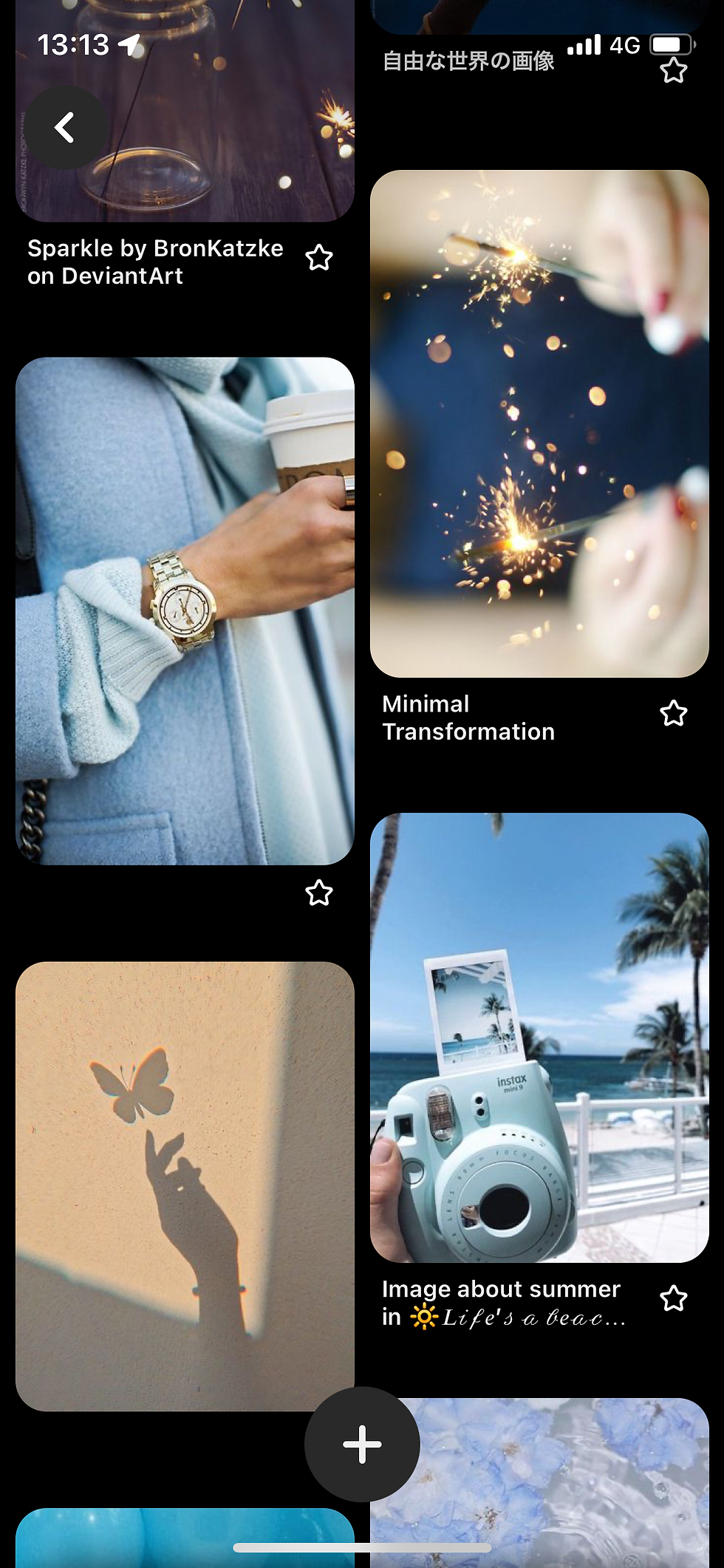724x1568 pixels.
Task: Tap the plus floating button
Action: (x=362, y=1444)
